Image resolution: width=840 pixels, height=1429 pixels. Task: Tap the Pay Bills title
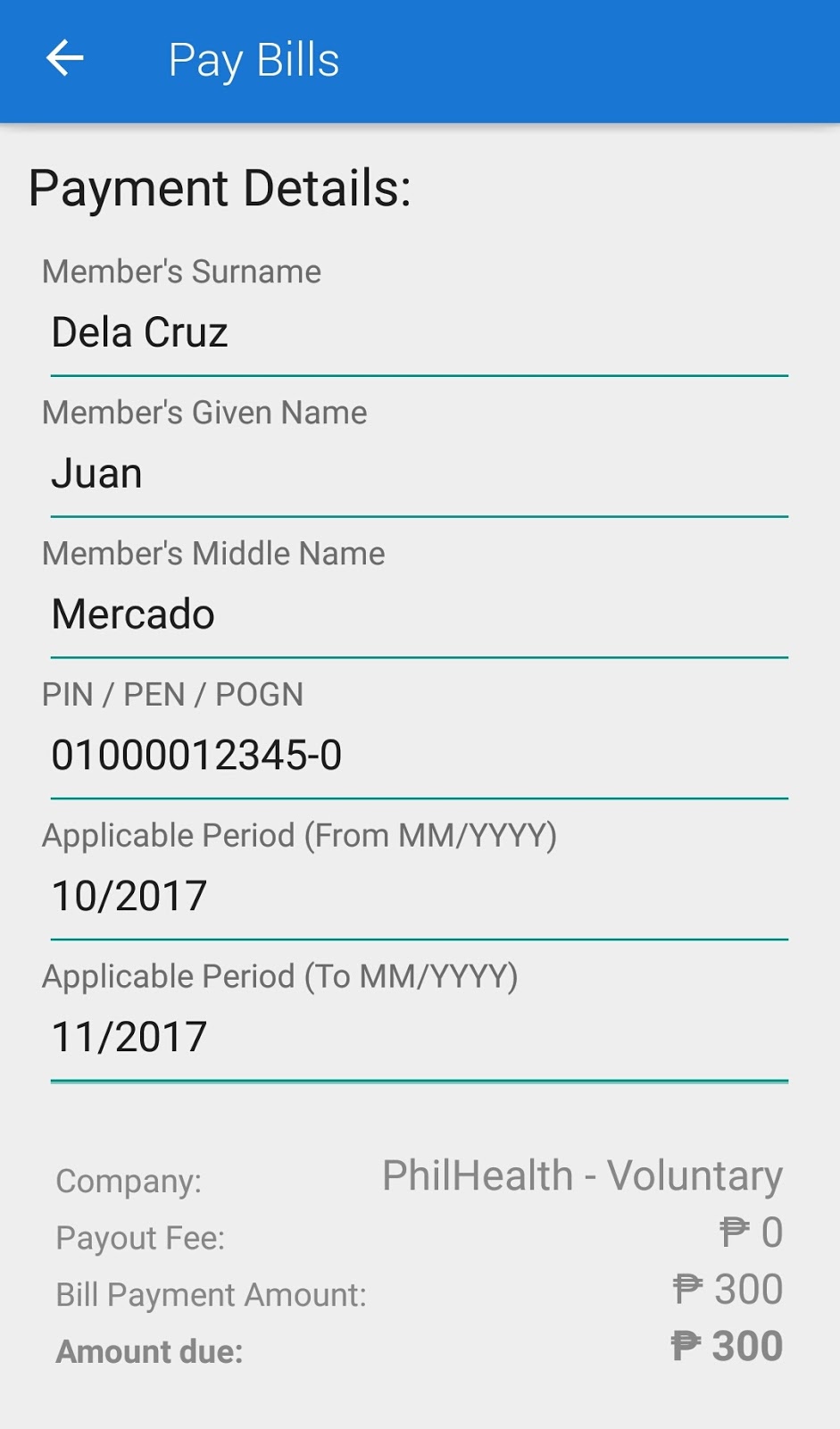(254, 59)
